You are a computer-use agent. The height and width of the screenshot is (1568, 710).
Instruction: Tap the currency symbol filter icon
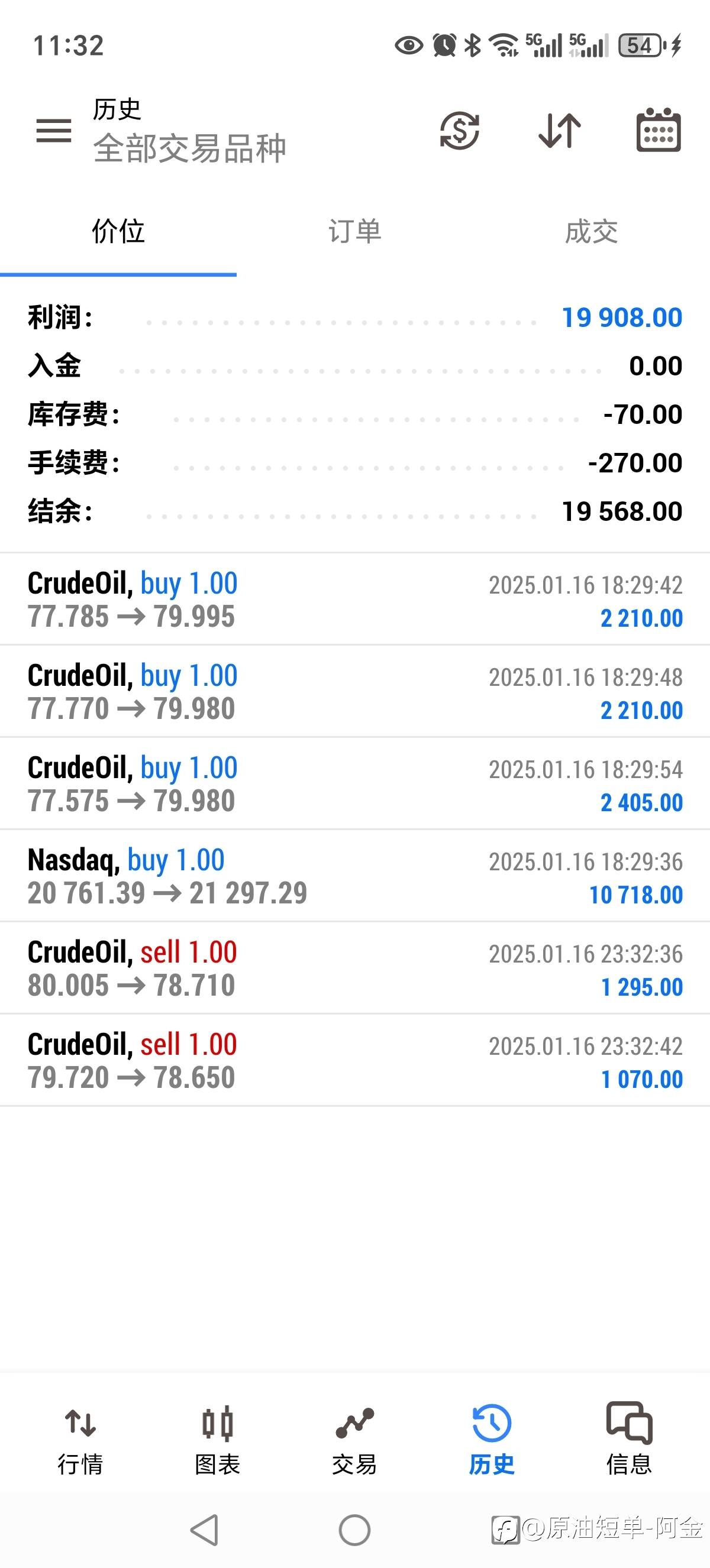click(460, 130)
